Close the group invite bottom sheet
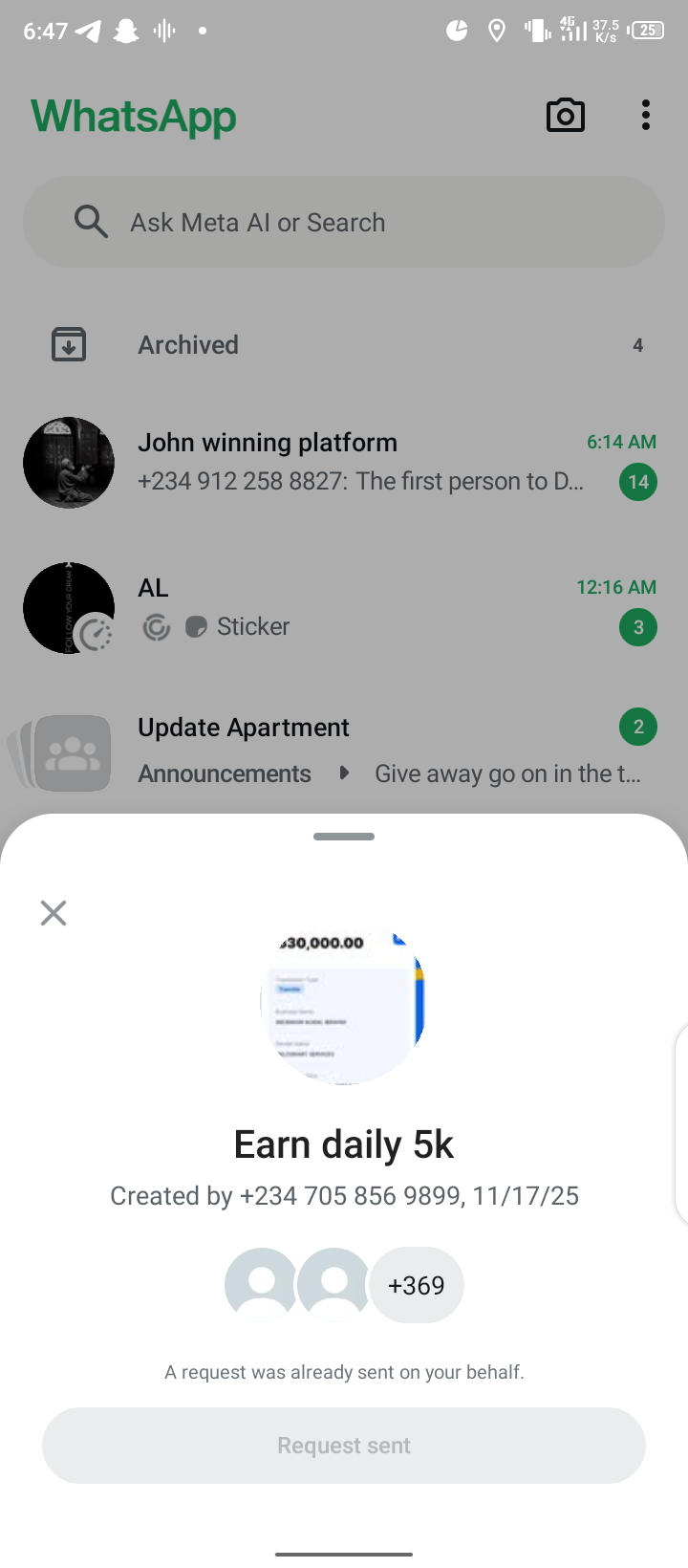The width and height of the screenshot is (688, 1568). click(54, 913)
